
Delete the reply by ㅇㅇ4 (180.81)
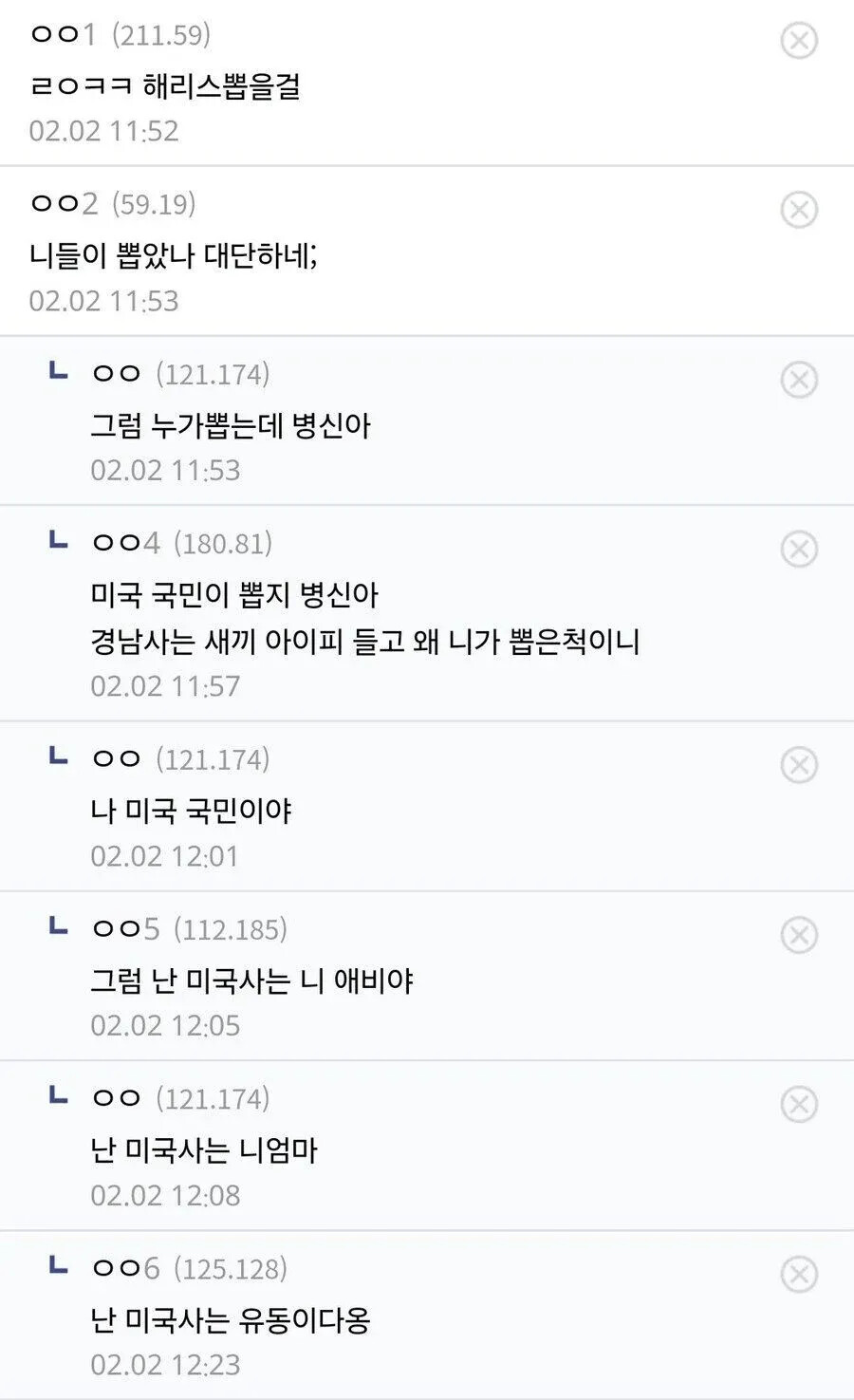click(x=799, y=549)
